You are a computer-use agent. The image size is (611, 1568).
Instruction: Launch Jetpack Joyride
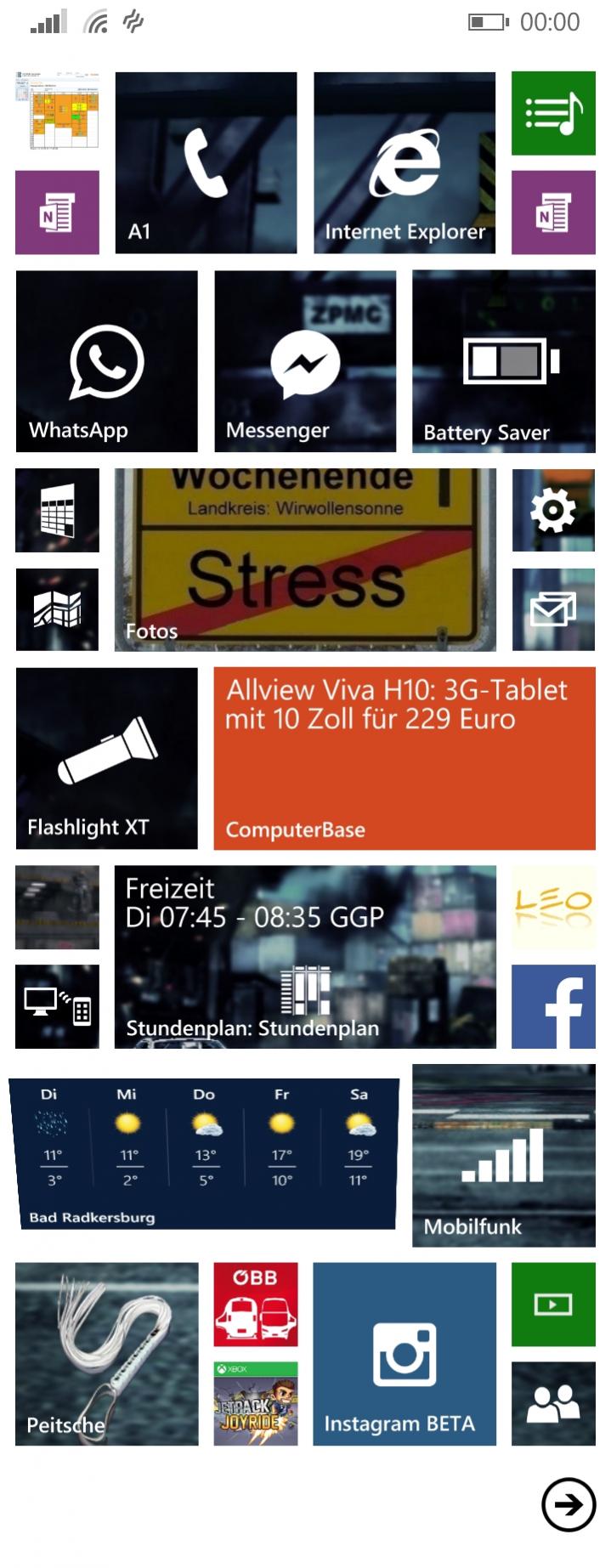[256, 1403]
